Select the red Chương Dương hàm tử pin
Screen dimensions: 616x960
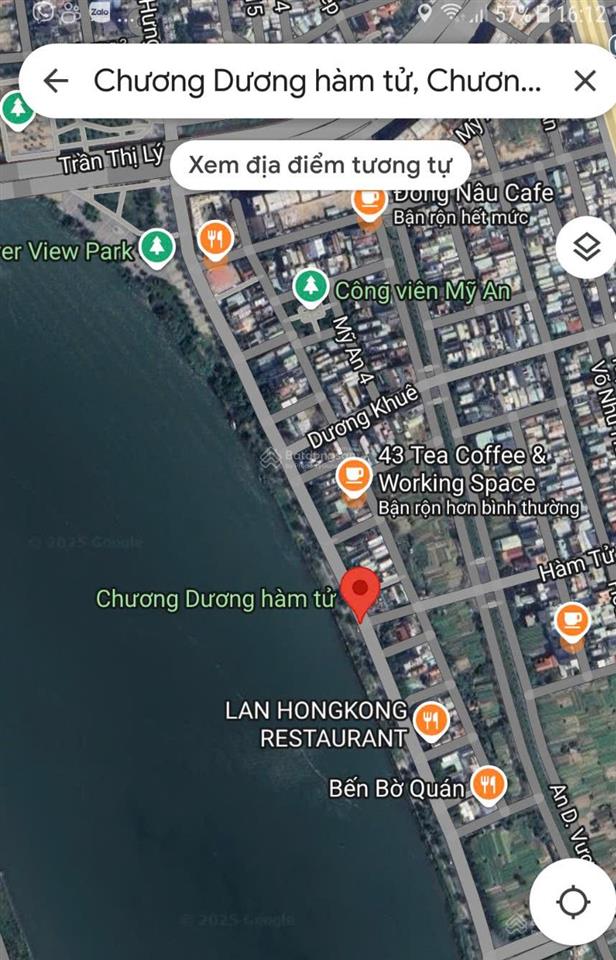(359, 592)
